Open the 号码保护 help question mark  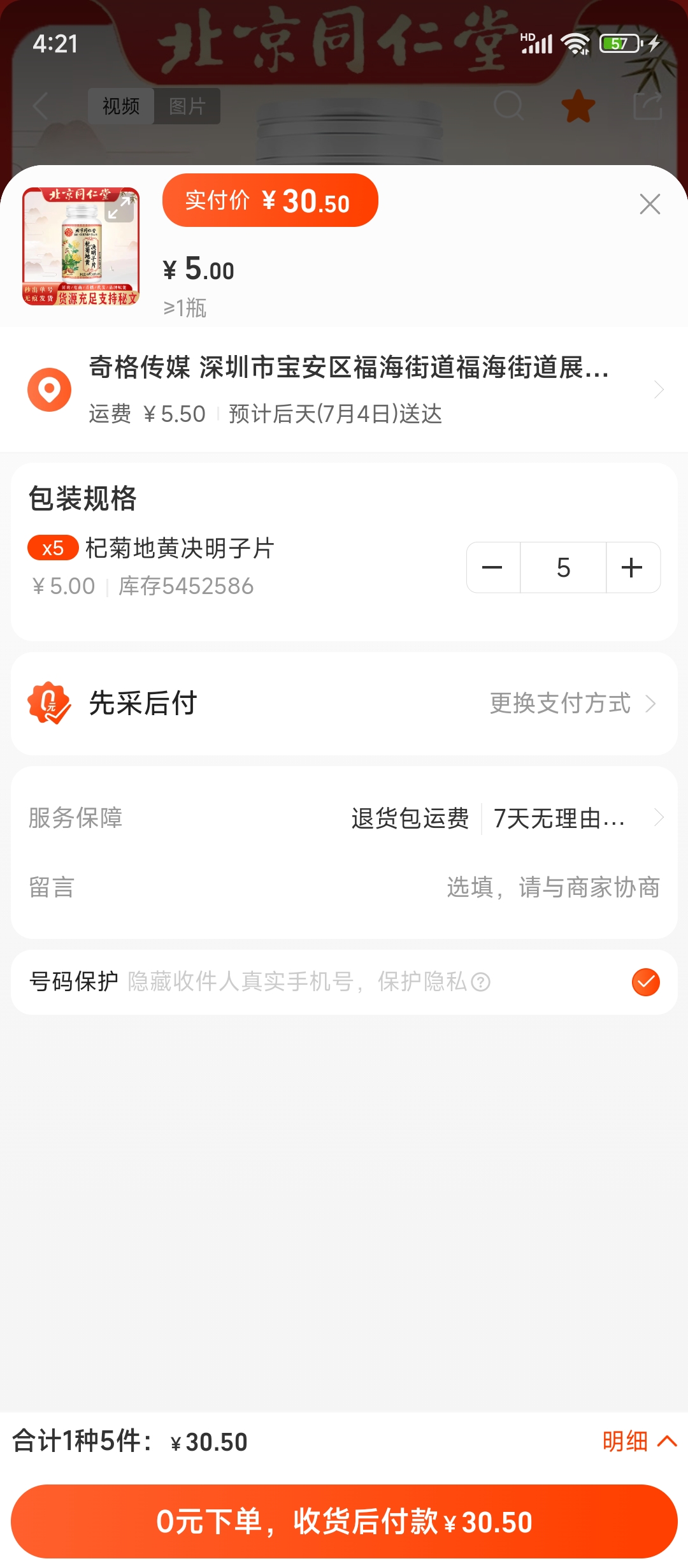(481, 982)
